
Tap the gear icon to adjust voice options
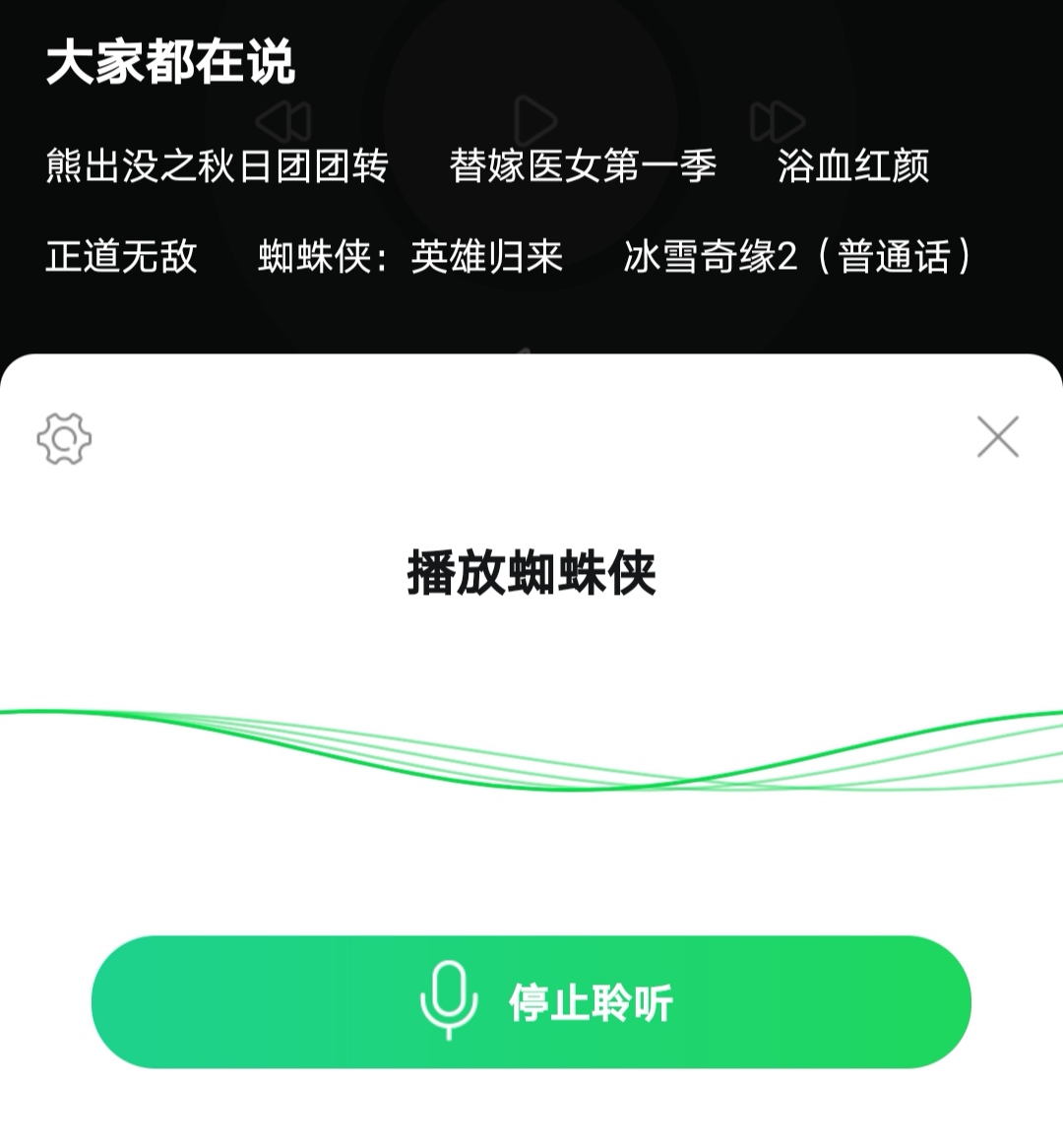64,438
